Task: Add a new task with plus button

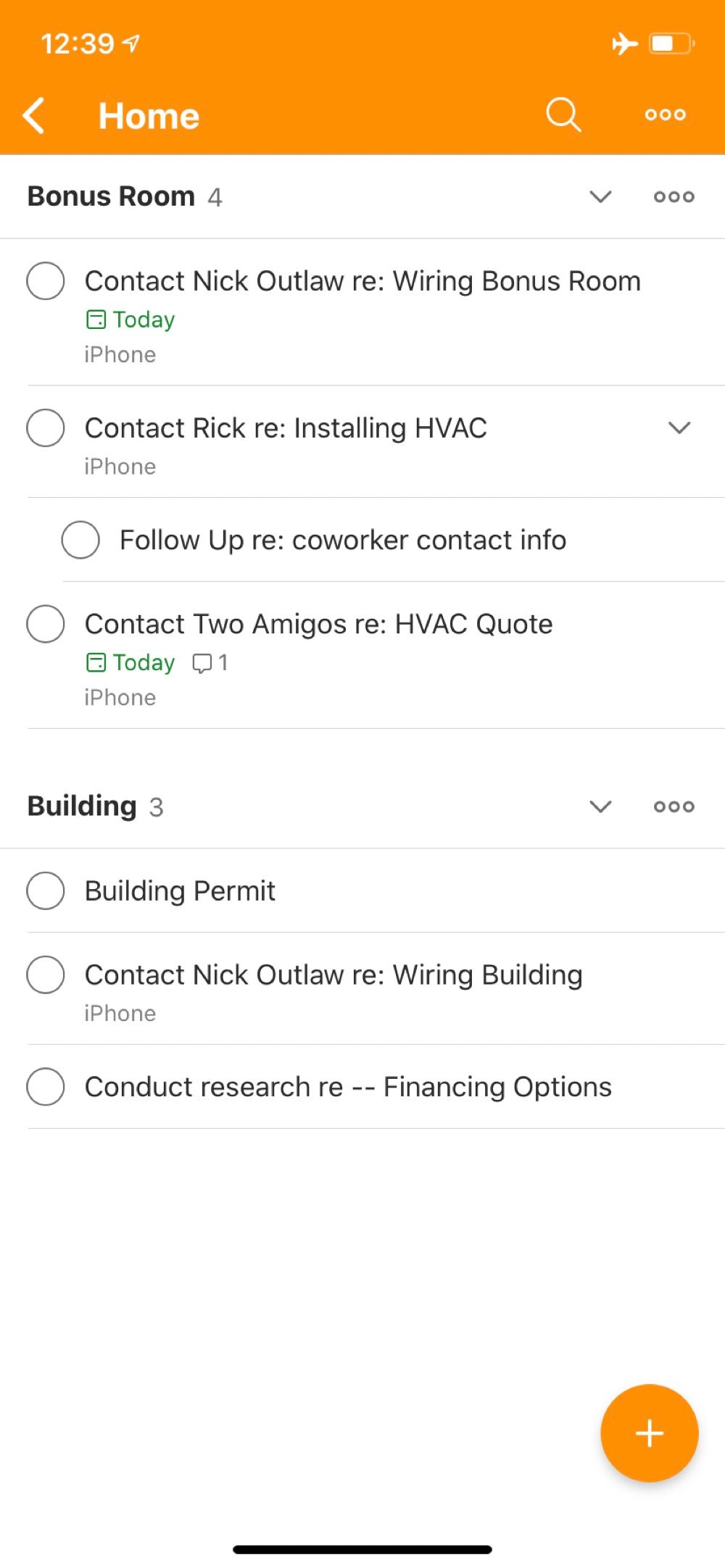Action: pyautogui.click(x=650, y=1433)
